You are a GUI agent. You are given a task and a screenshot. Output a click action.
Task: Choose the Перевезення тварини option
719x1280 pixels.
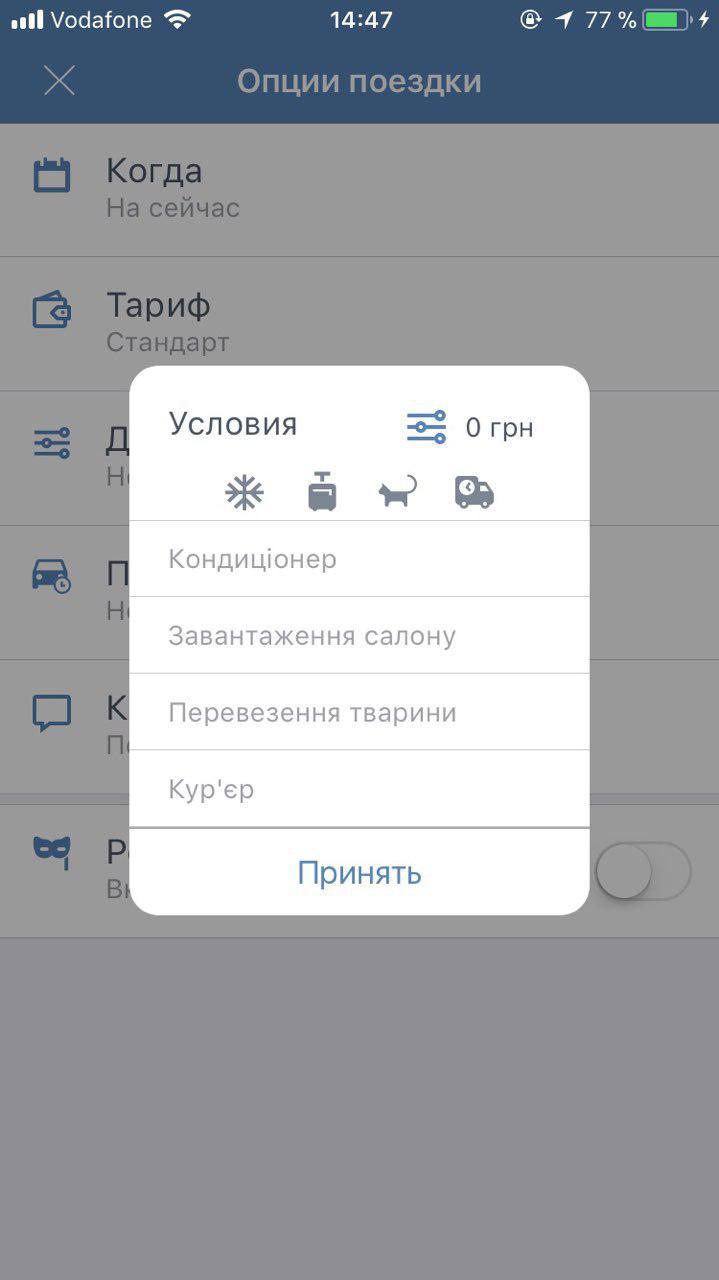pos(358,713)
